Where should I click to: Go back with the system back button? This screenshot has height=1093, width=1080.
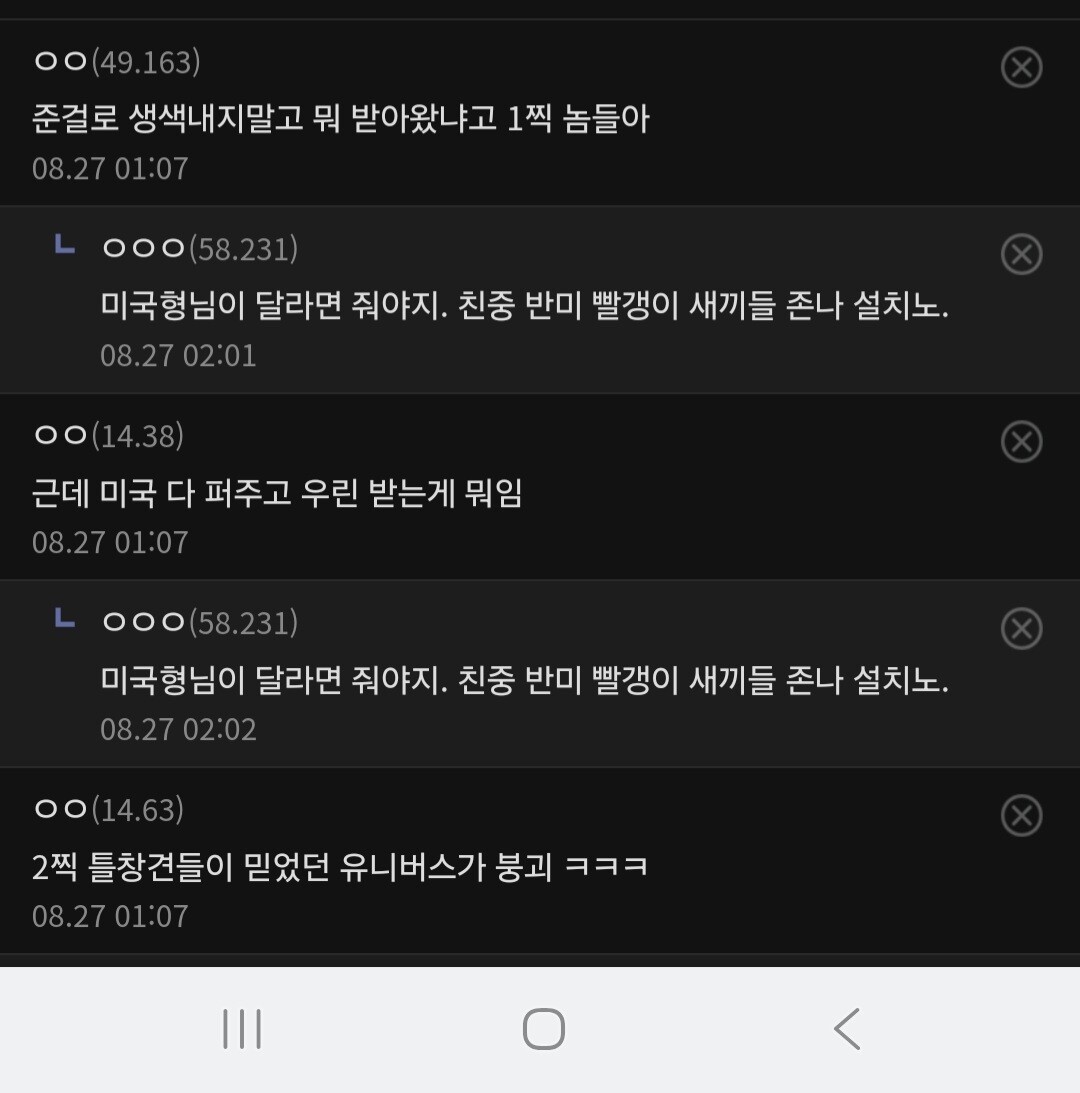coord(847,1029)
